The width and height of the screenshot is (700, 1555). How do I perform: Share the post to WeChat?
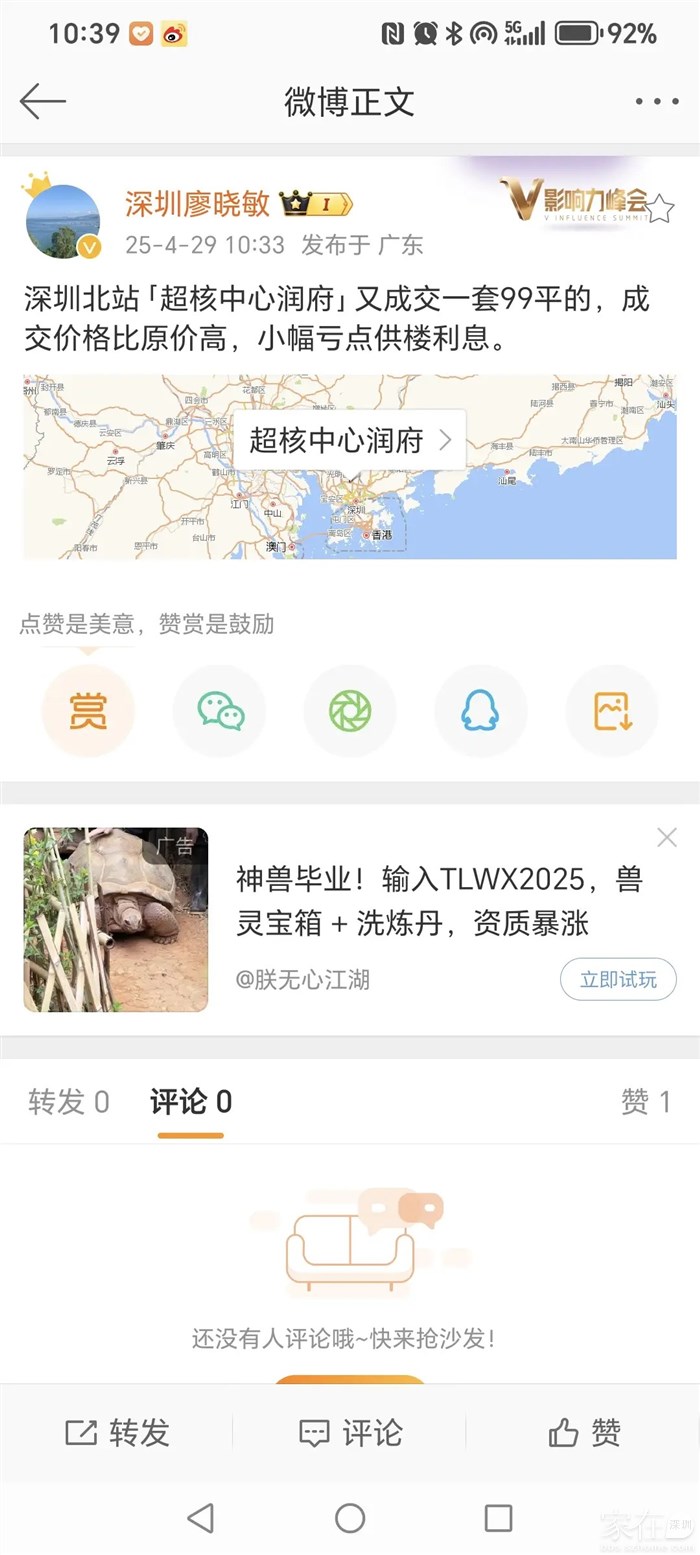220,711
